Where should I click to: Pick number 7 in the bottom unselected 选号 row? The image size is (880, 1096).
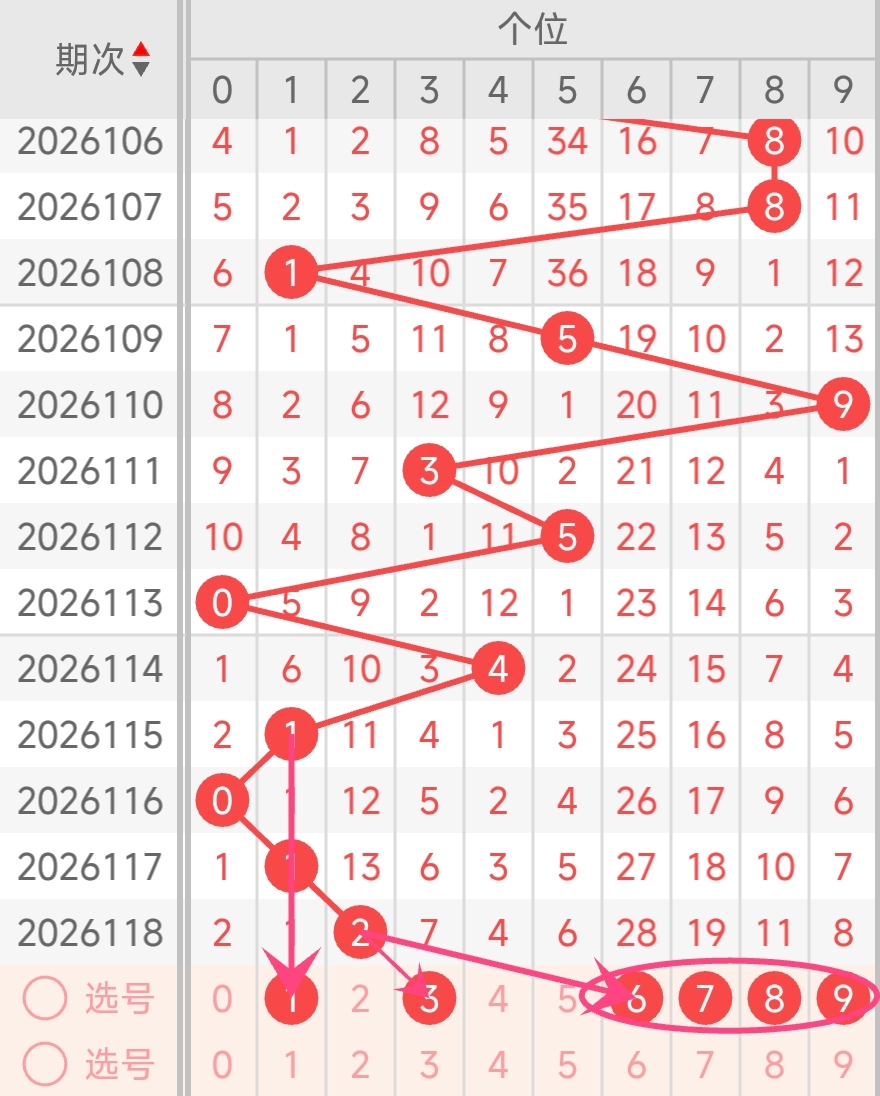pyautogui.click(x=705, y=1065)
